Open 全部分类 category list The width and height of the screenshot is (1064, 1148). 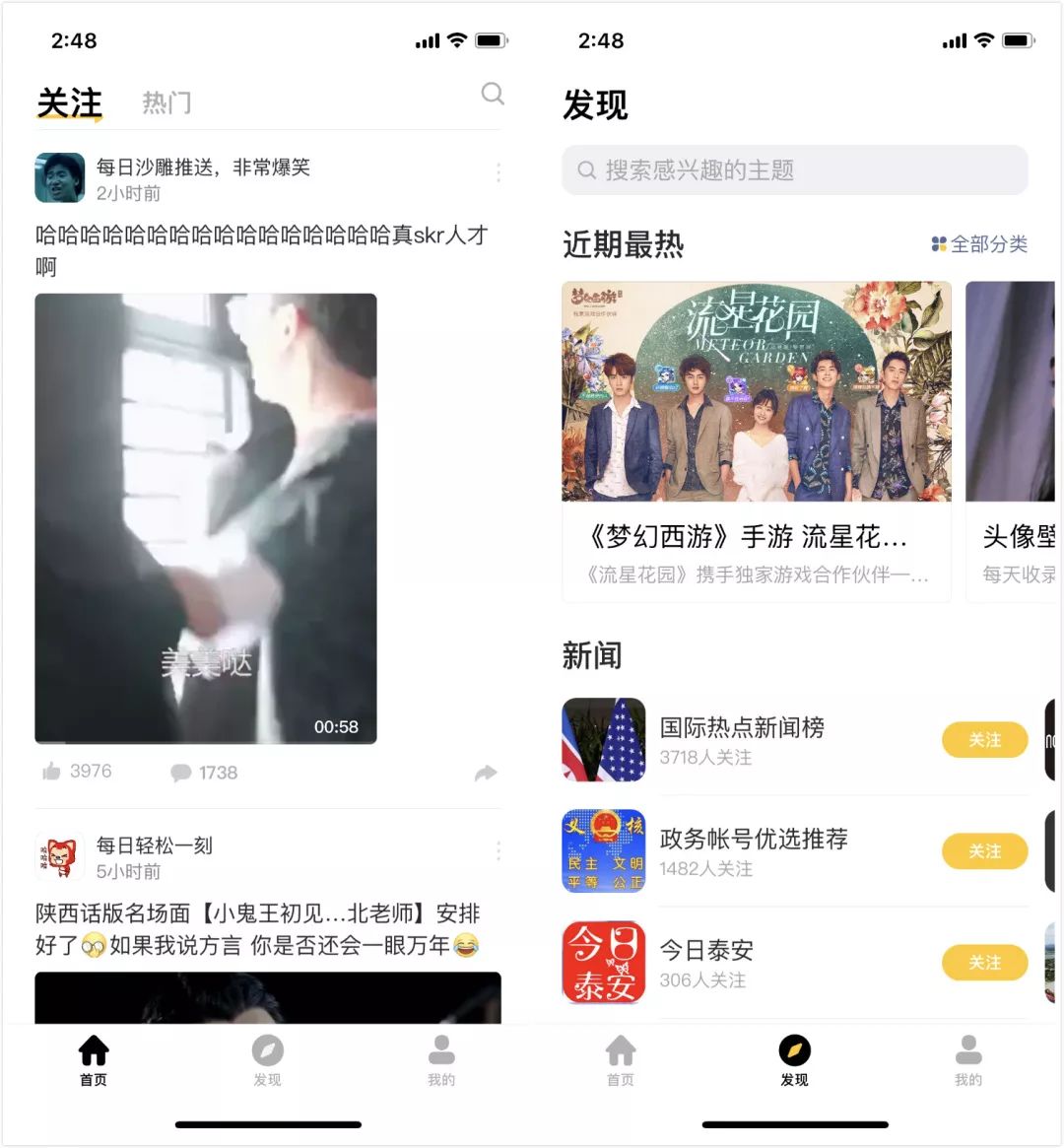pos(979,243)
